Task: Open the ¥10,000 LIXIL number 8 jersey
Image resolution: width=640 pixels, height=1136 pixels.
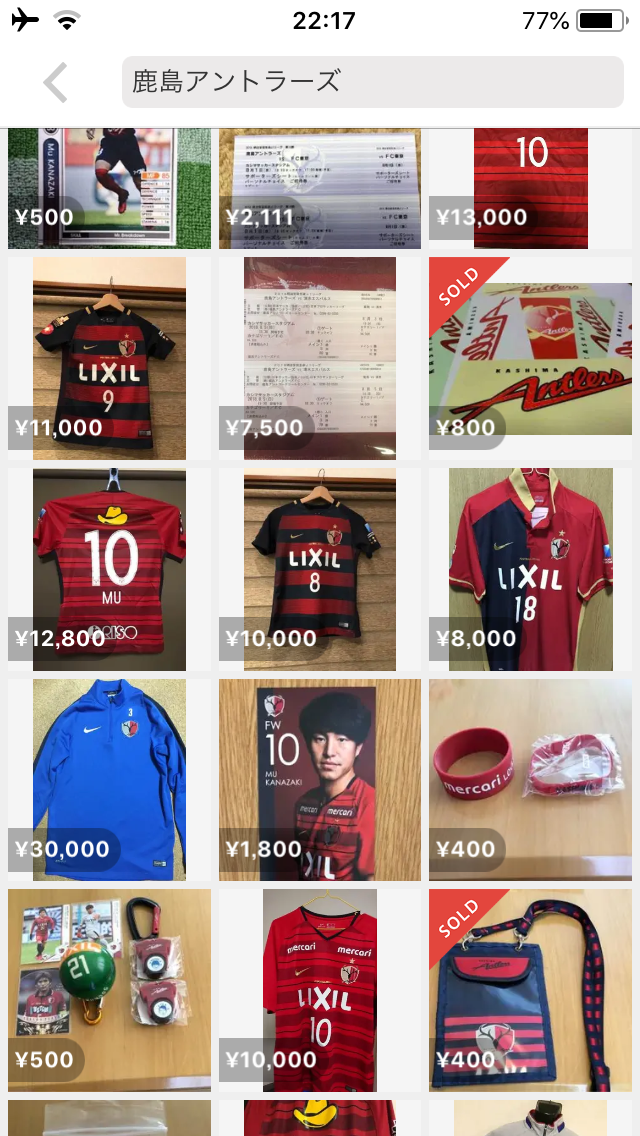Action: click(x=320, y=568)
